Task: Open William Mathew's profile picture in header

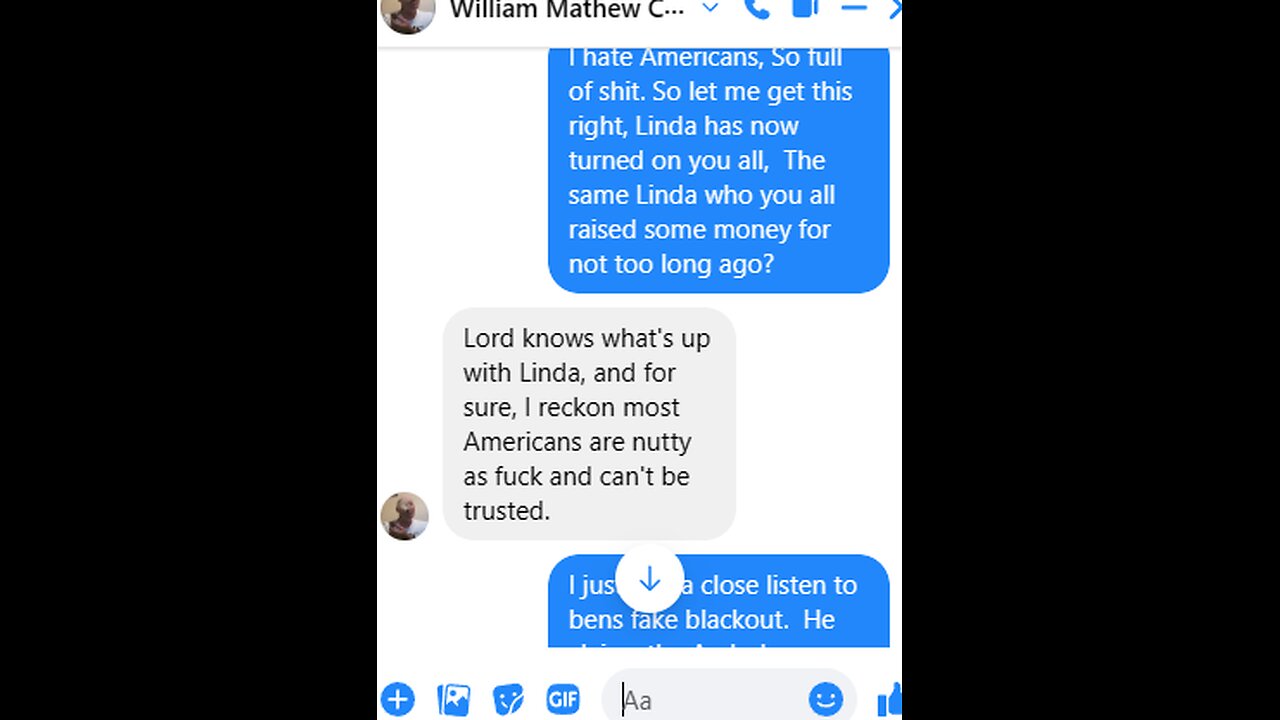Action: tap(409, 14)
